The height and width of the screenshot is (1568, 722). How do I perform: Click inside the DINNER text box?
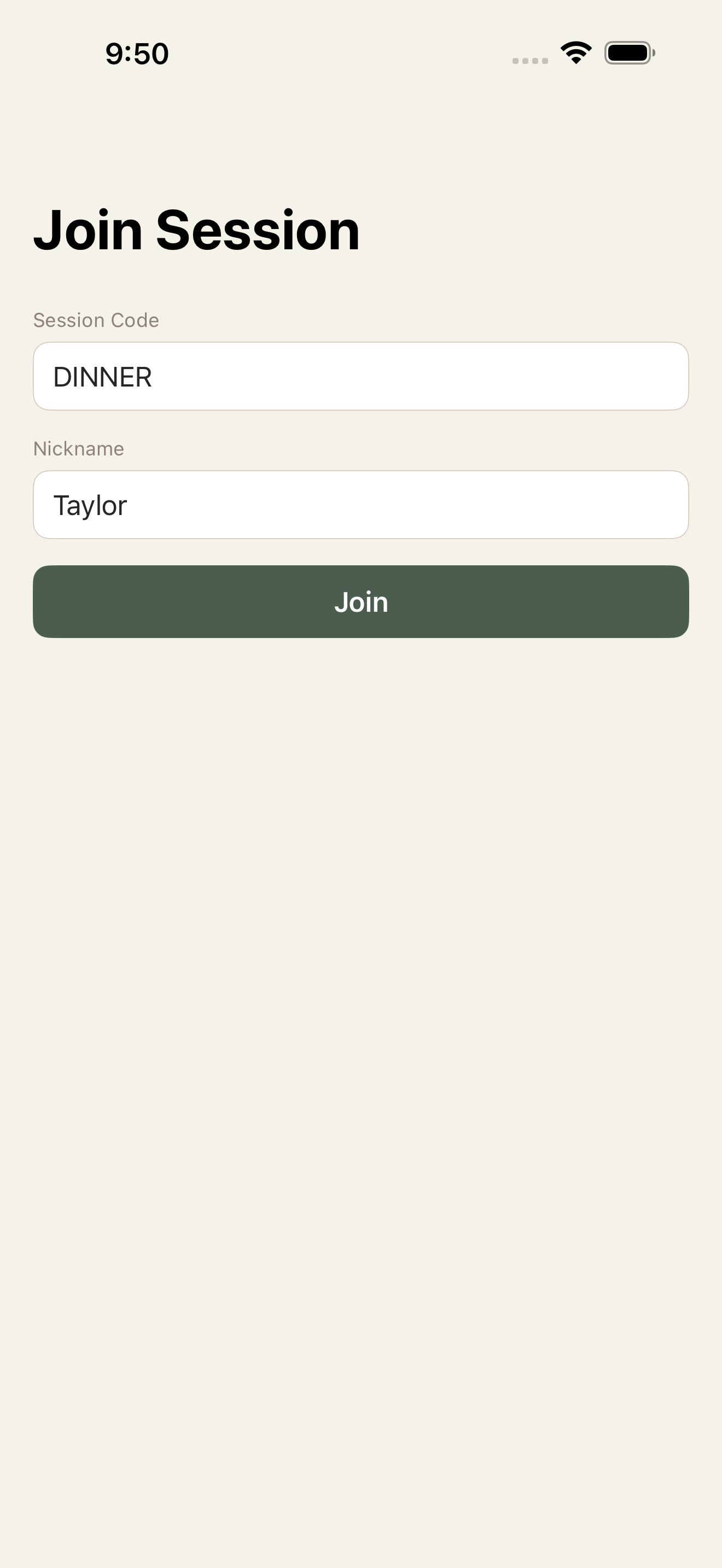[304, 377]
